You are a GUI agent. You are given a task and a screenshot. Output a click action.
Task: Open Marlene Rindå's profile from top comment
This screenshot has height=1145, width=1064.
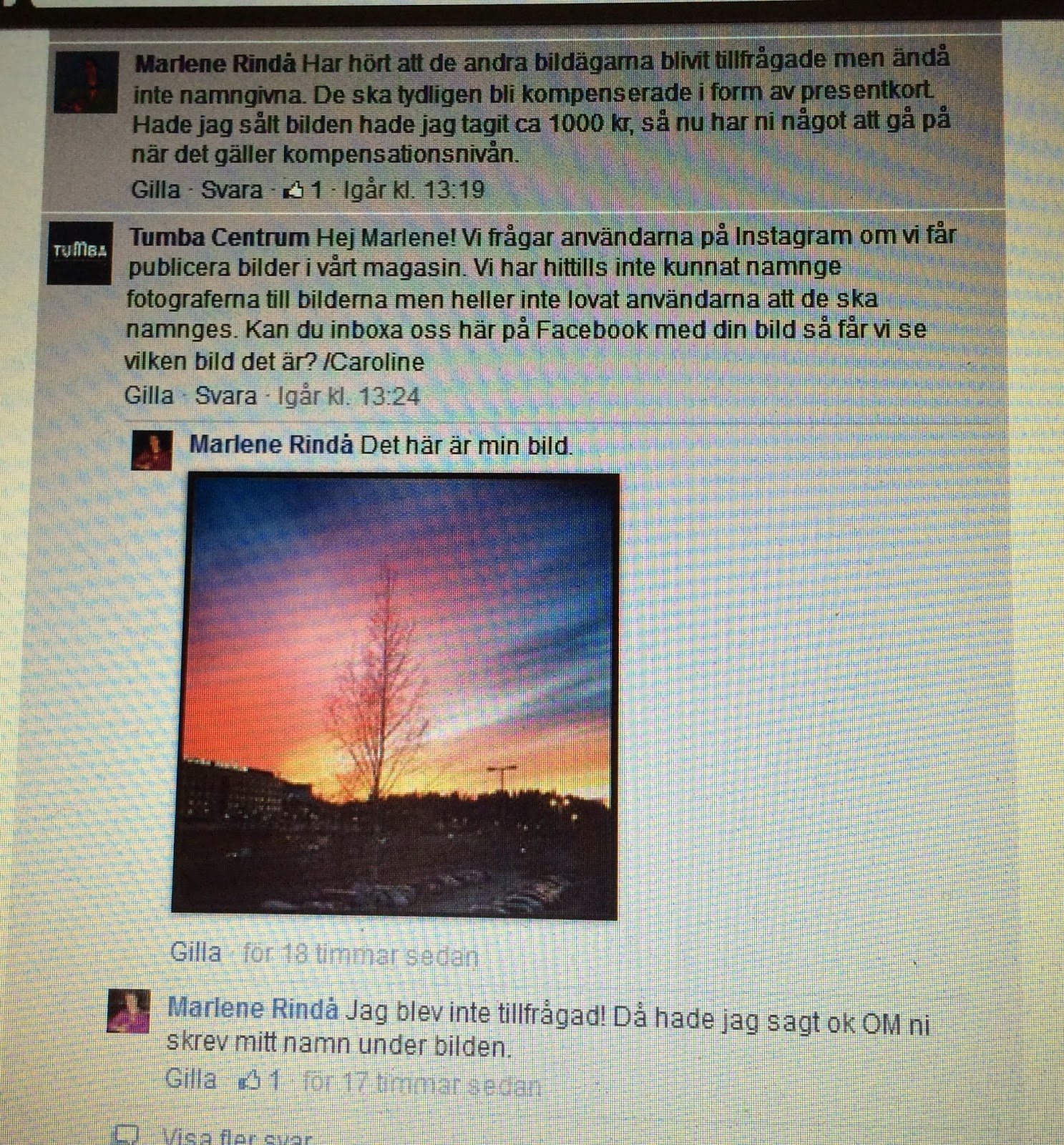(215, 64)
